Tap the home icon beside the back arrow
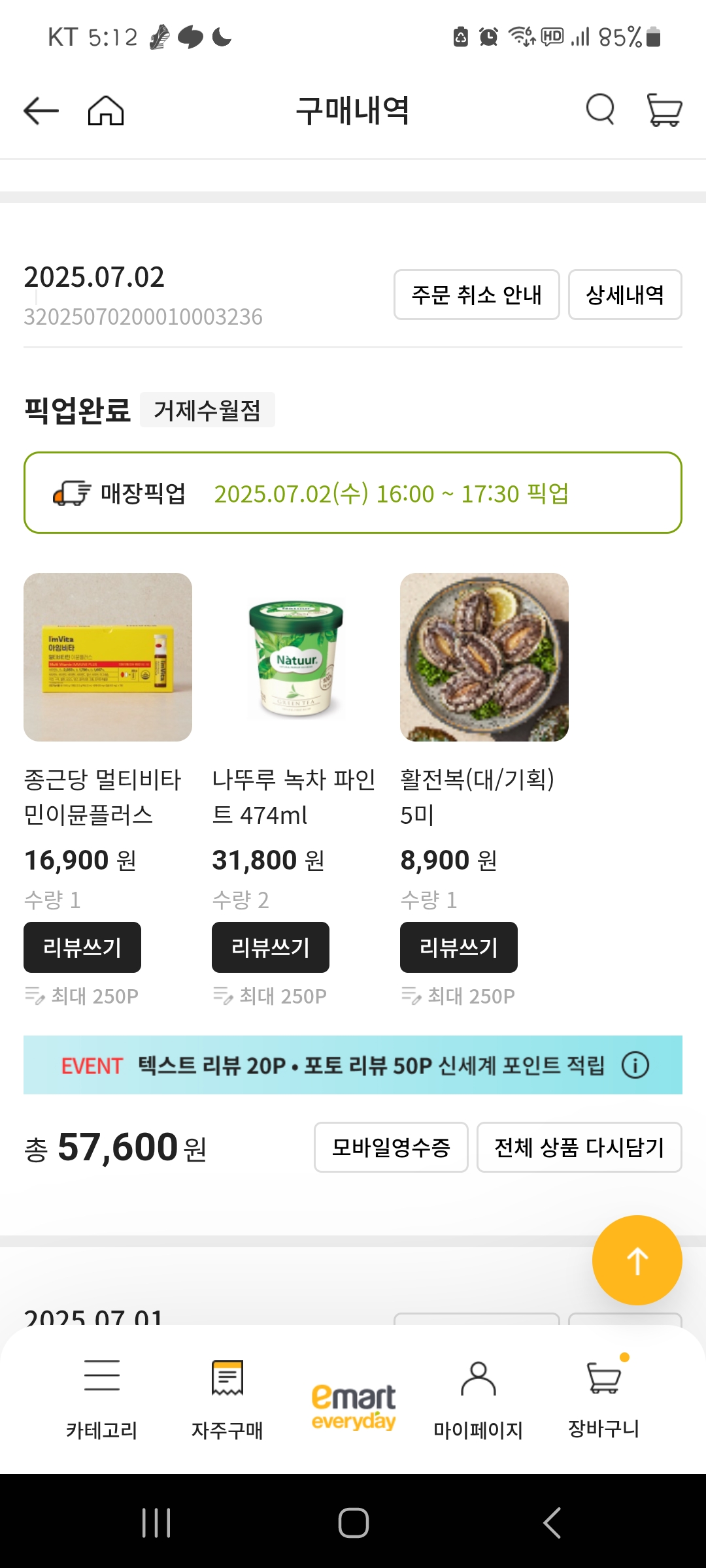Image resolution: width=706 pixels, height=1568 pixels. (x=106, y=110)
